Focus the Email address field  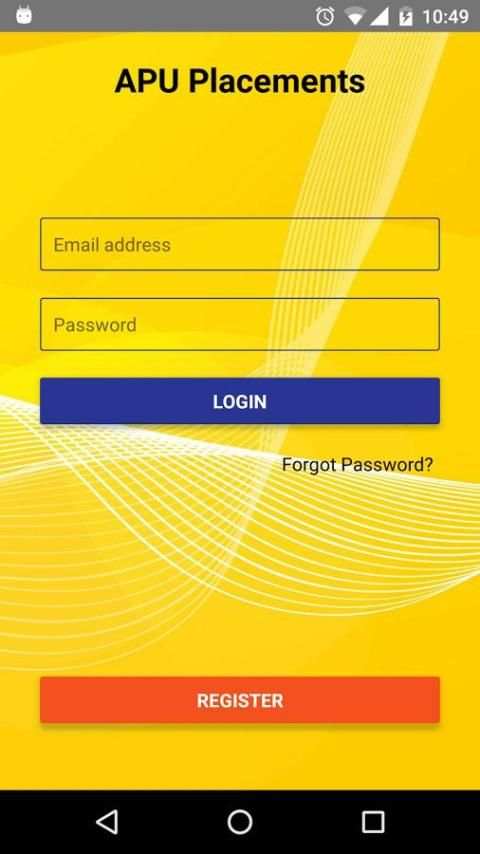pos(240,244)
